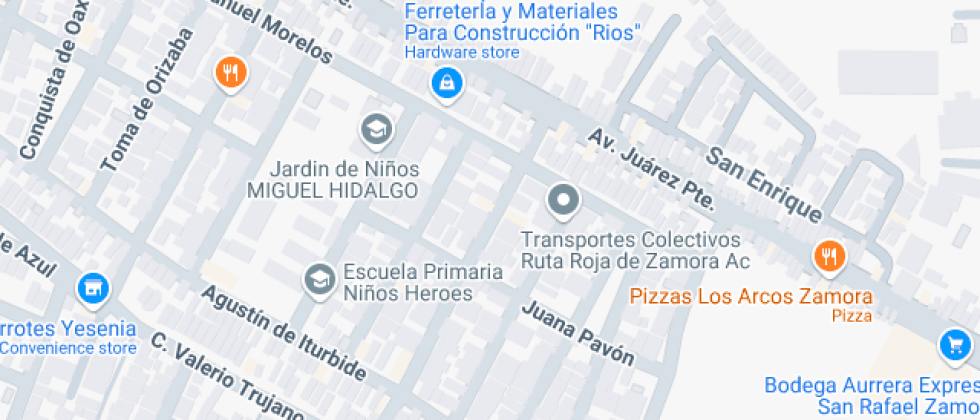View the Pizzas Los Arcos Zamora restaurant pin
Image resolution: width=980 pixels, height=420 pixels.
829,257
